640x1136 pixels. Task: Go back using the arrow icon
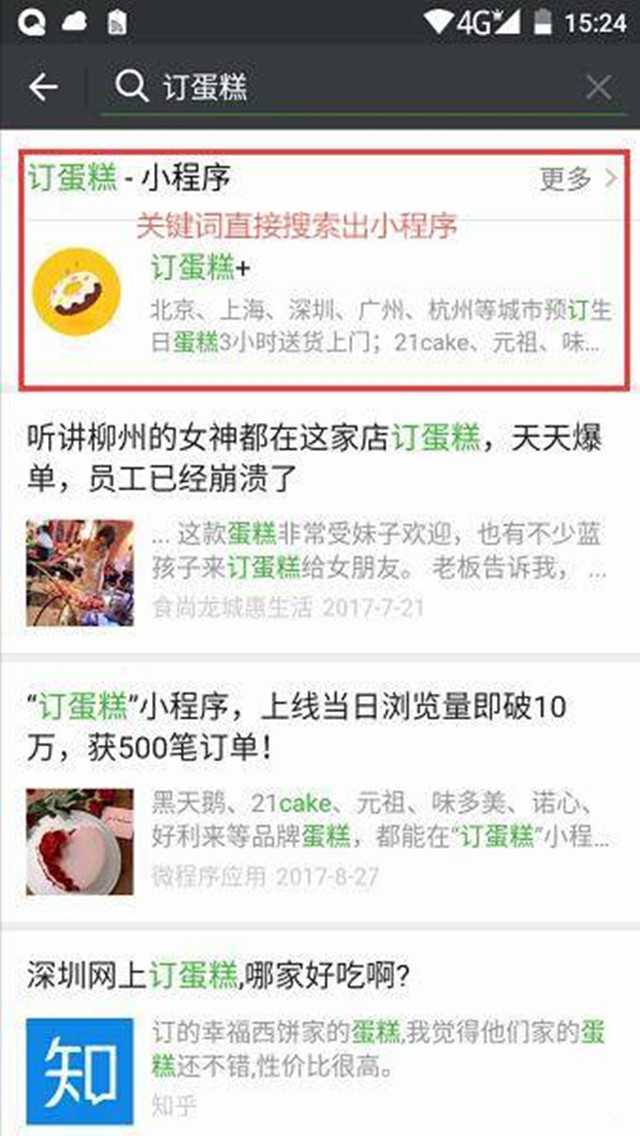click(43, 88)
